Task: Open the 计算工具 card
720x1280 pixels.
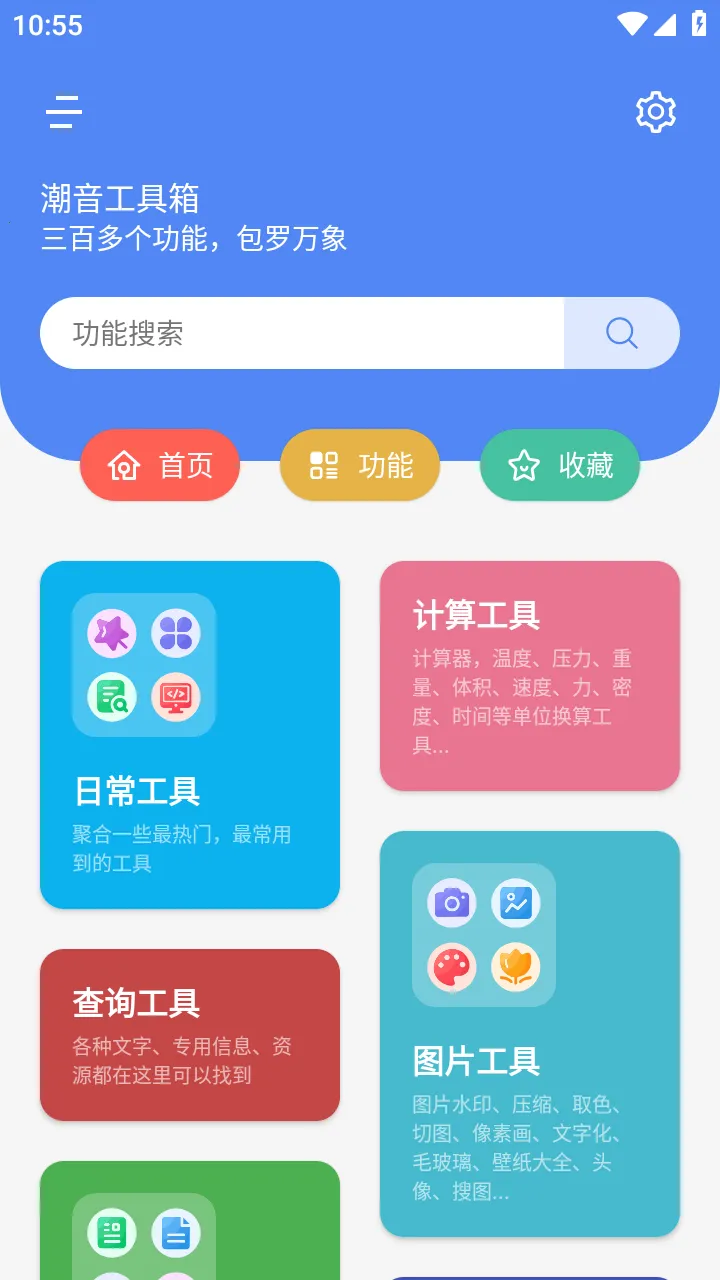Action: 530,675
